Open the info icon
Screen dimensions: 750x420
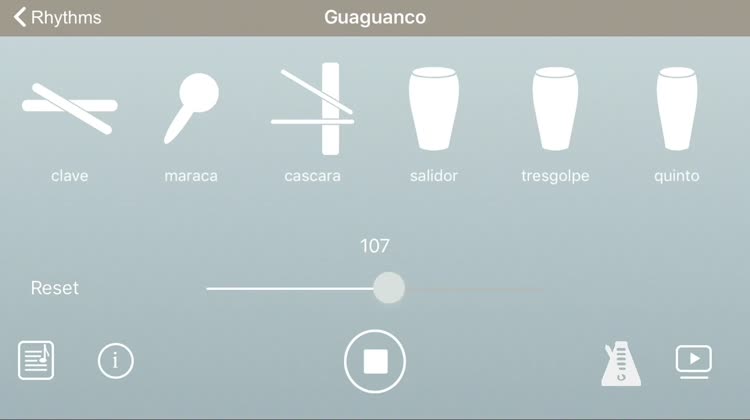click(x=116, y=360)
